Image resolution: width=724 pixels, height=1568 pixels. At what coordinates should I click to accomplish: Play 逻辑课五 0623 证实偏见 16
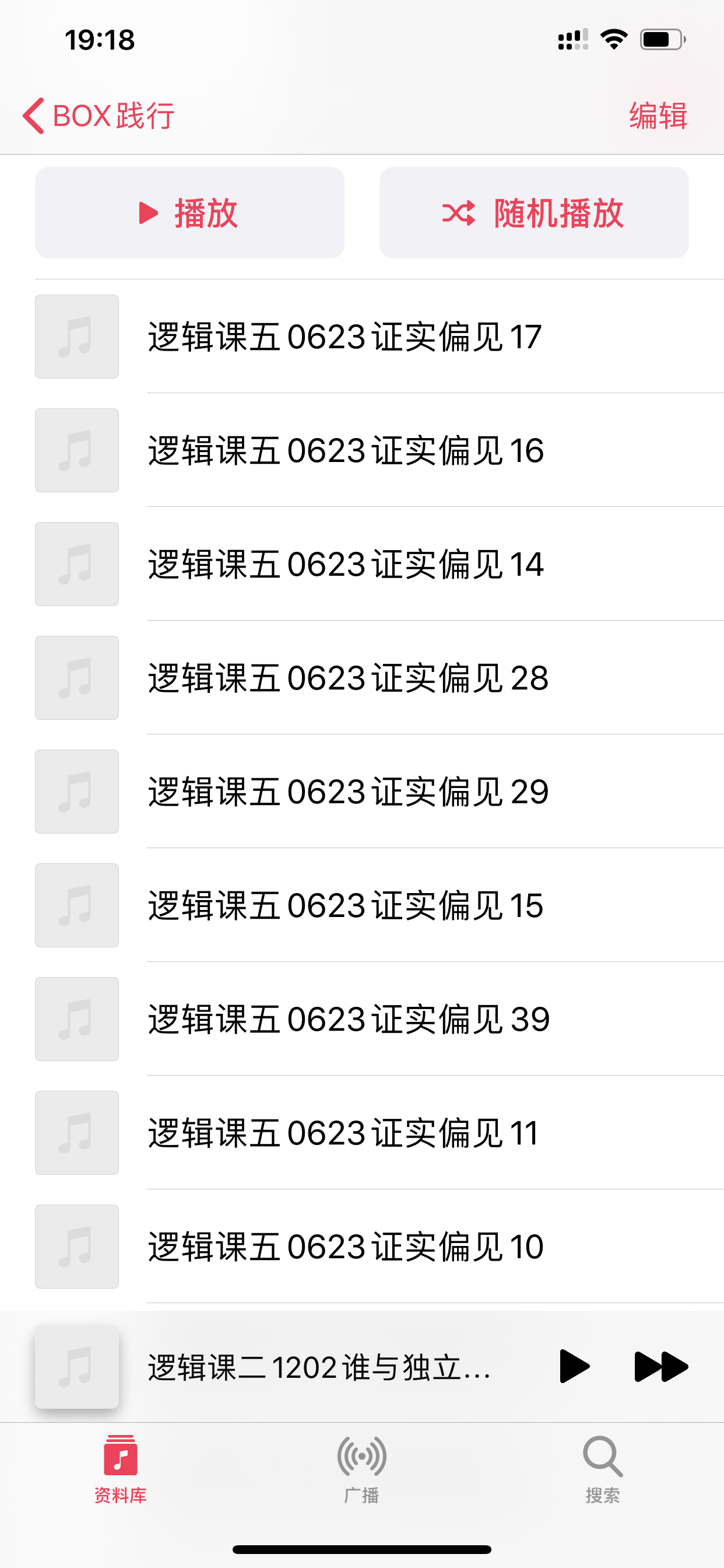(x=379, y=450)
